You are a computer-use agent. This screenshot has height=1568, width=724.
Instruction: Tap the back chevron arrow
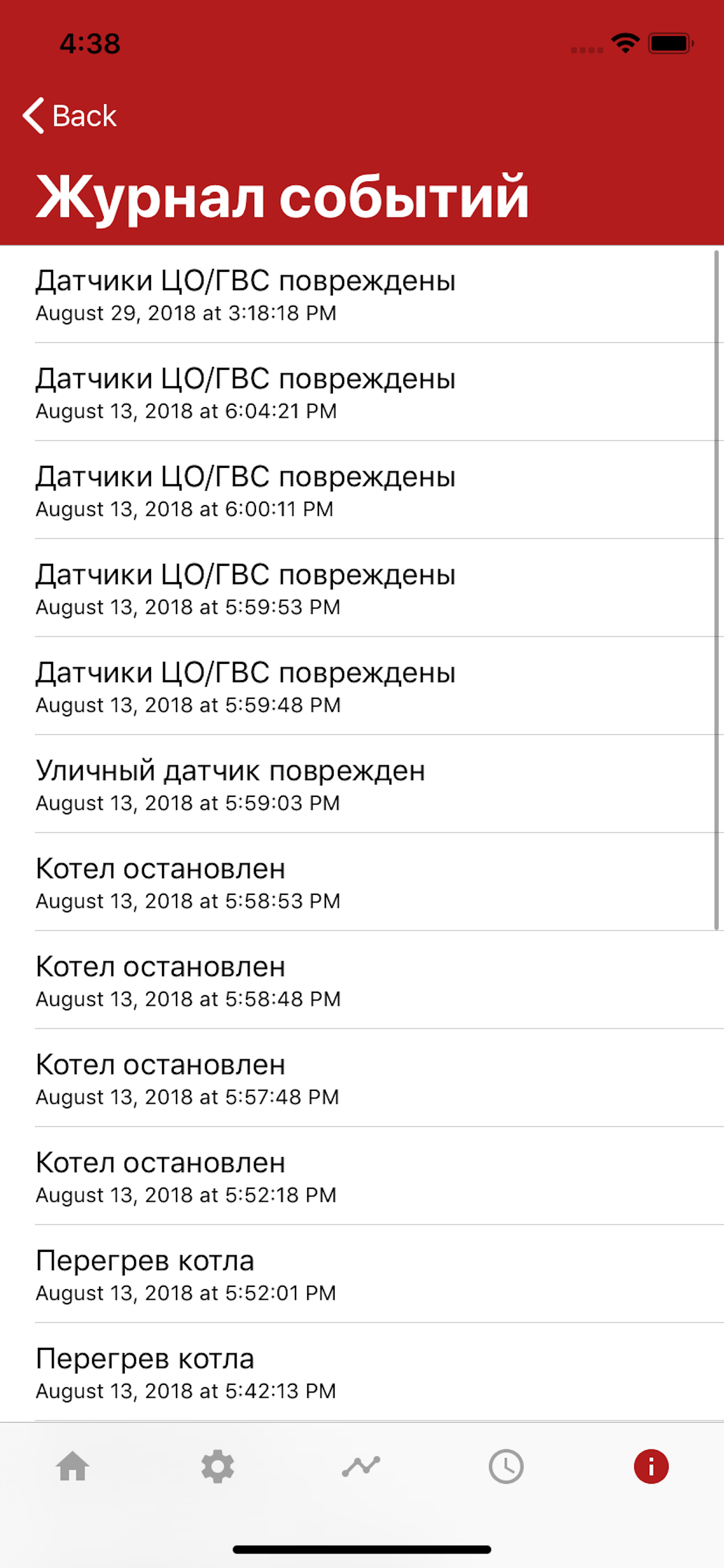(34, 114)
